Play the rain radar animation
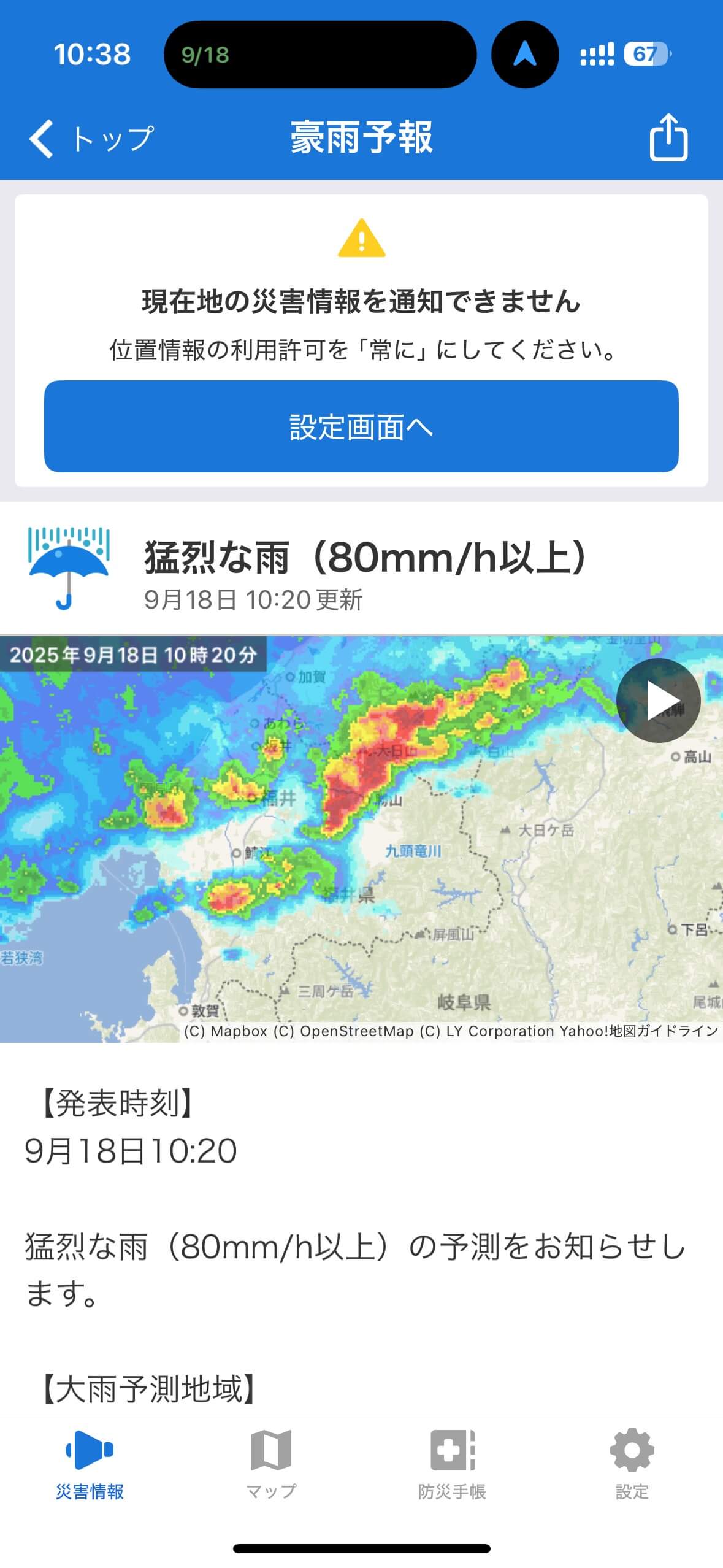Screen dimensions: 723x1568 click(x=658, y=701)
